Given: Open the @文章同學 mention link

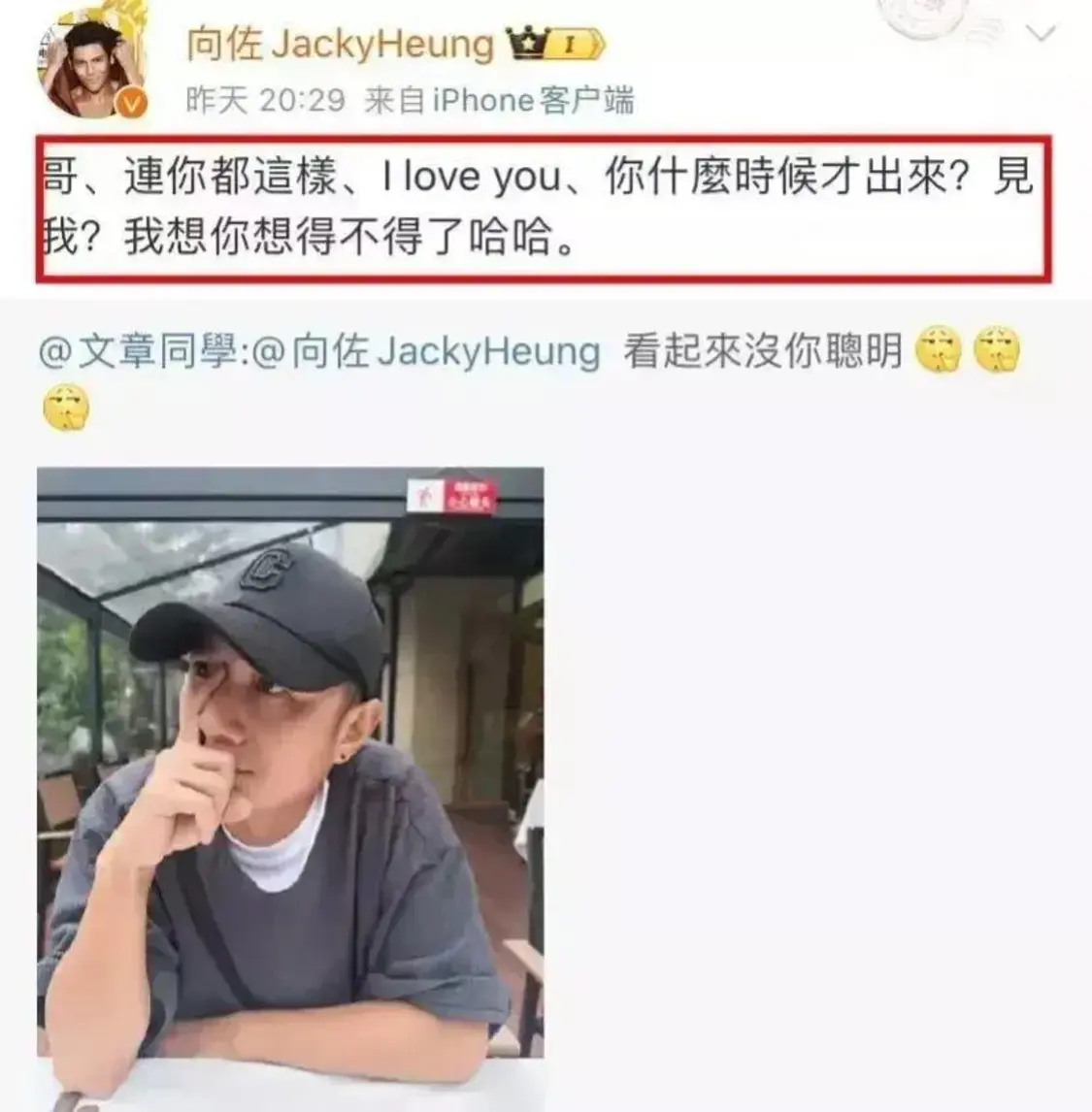Looking at the screenshot, I should tap(137, 351).
